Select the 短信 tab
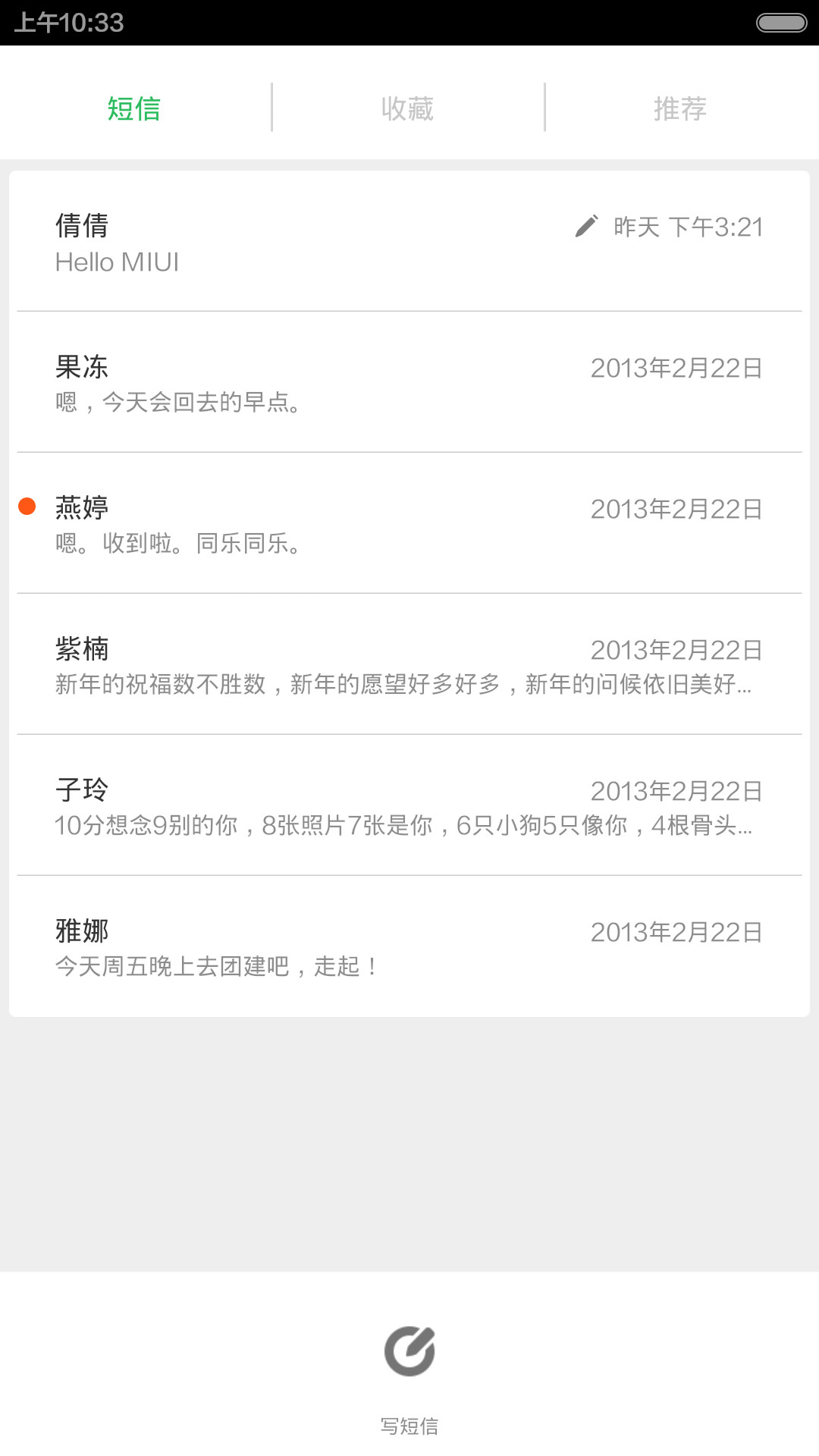The width and height of the screenshot is (819, 1456). [135, 108]
